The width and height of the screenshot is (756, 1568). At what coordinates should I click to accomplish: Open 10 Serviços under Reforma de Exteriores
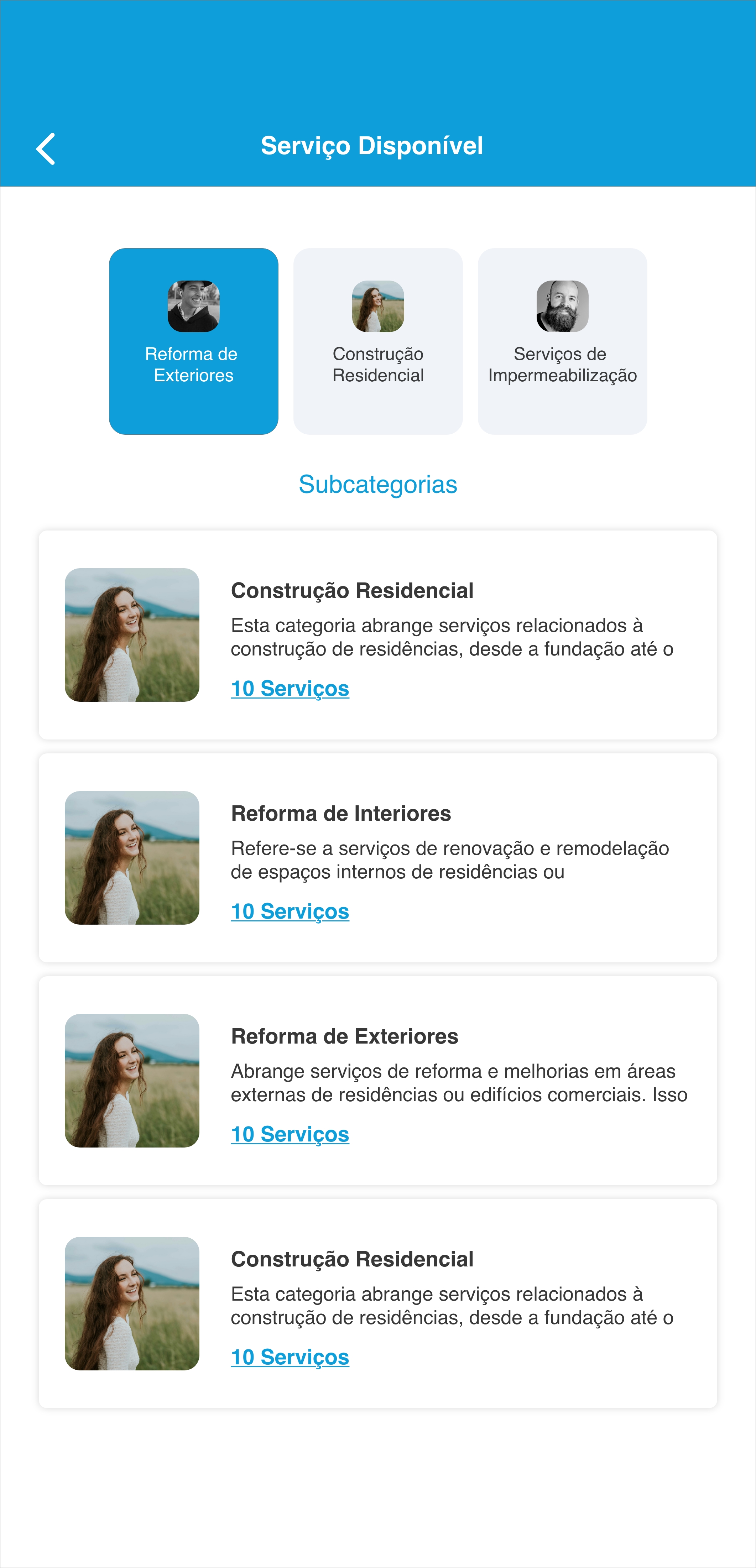tap(290, 1133)
